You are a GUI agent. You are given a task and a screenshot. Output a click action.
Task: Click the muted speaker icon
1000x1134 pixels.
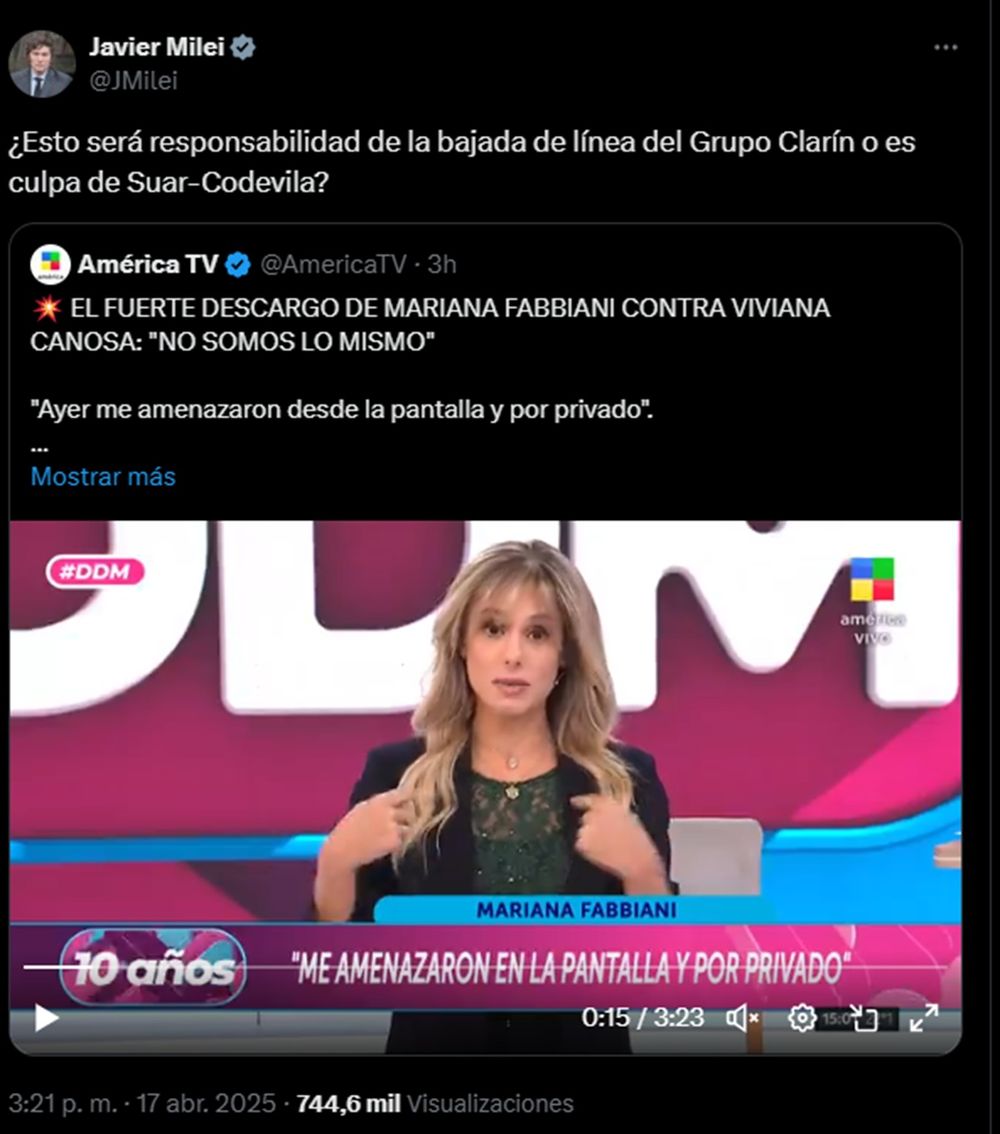point(740,1019)
